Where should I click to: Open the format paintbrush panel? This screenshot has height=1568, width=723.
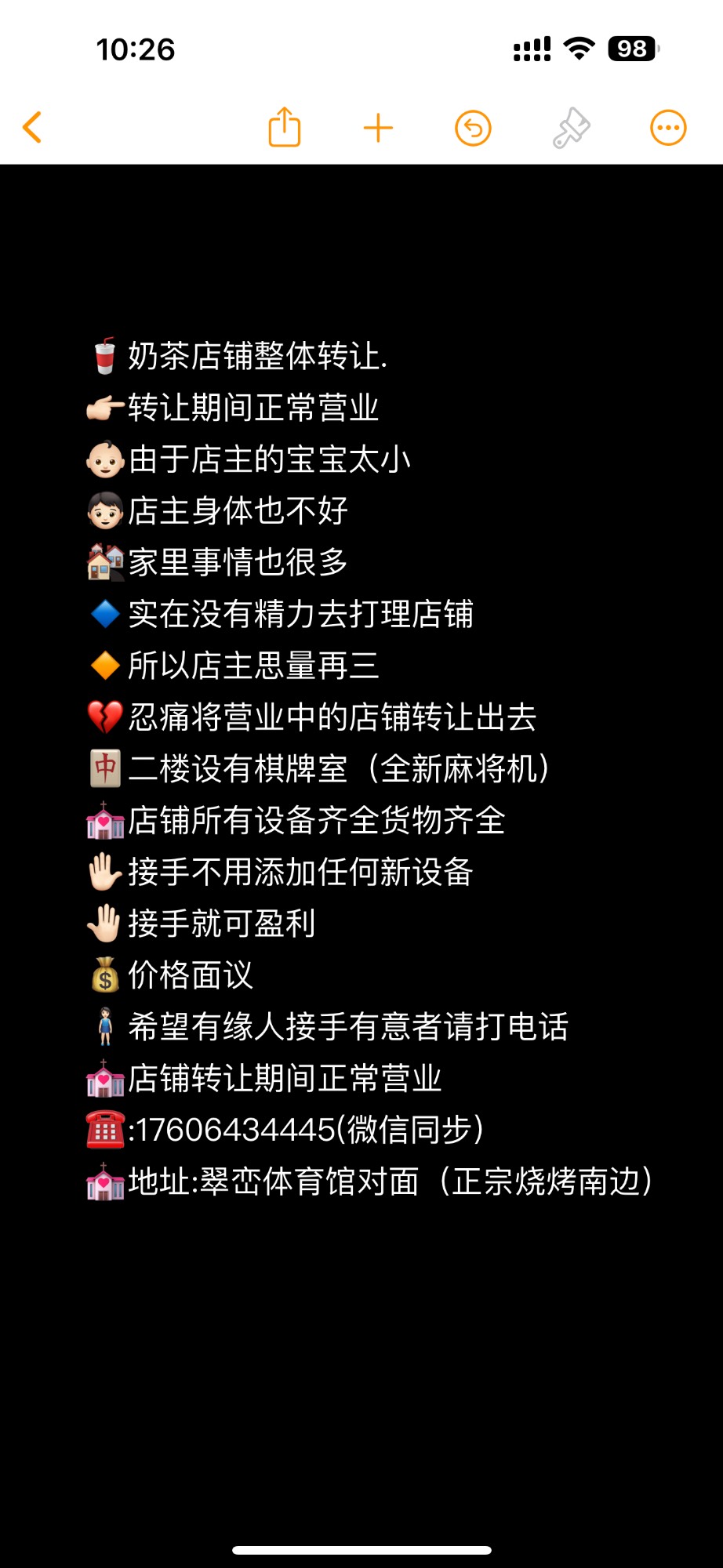tap(571, 128)
